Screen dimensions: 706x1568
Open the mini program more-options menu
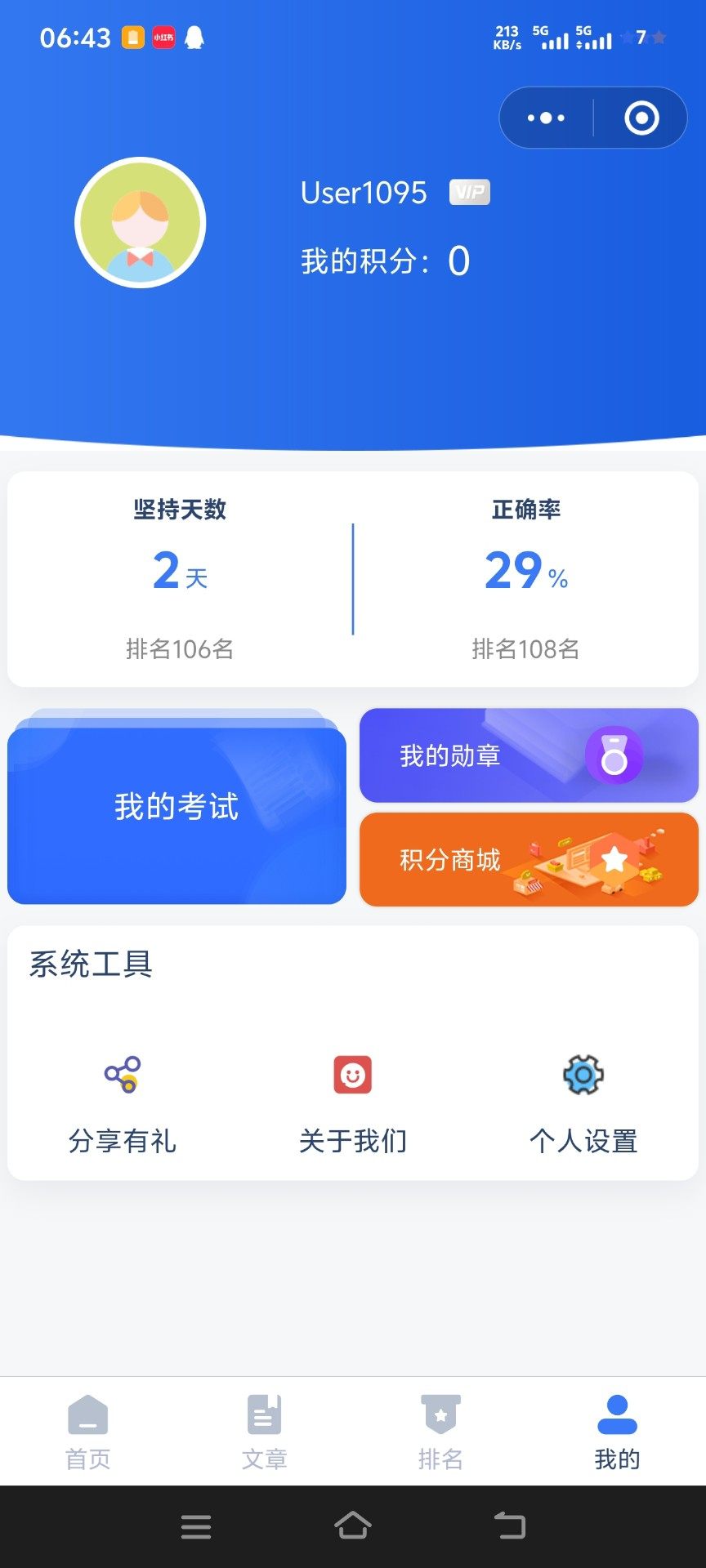pyautogui.click(x=546, y=118)
